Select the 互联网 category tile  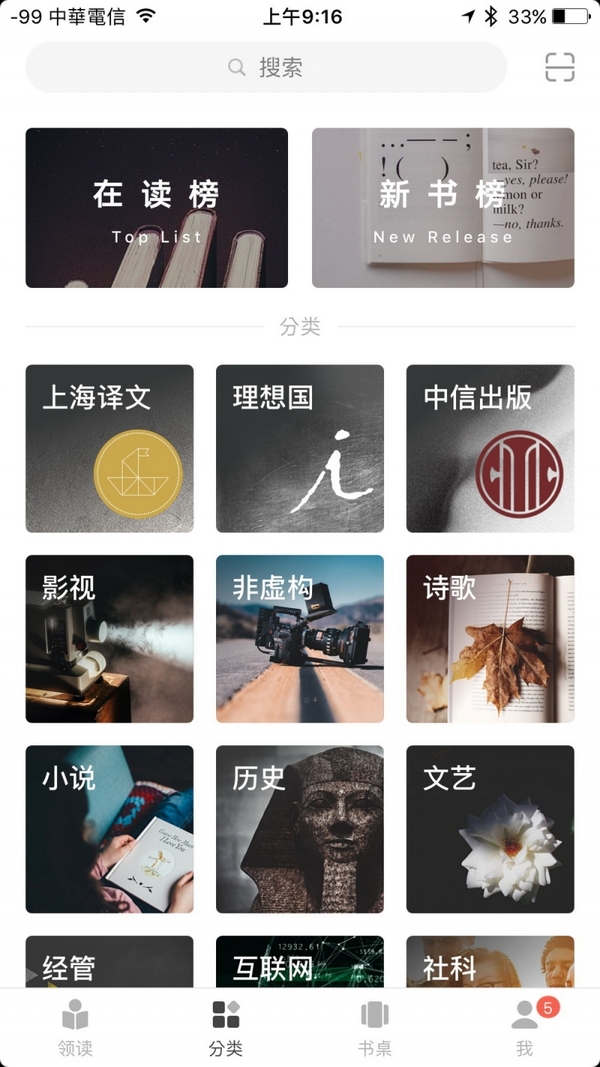click(300, 962)
